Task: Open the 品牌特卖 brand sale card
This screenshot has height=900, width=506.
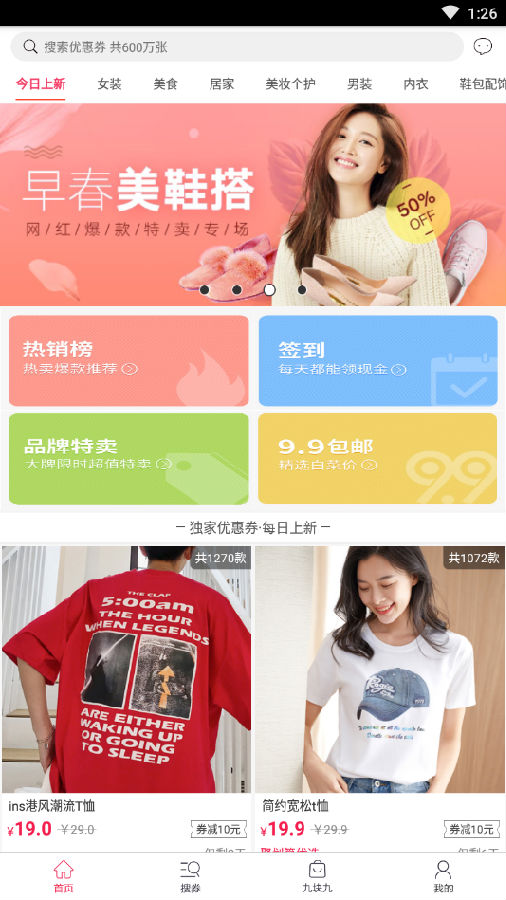Action: 129,459
